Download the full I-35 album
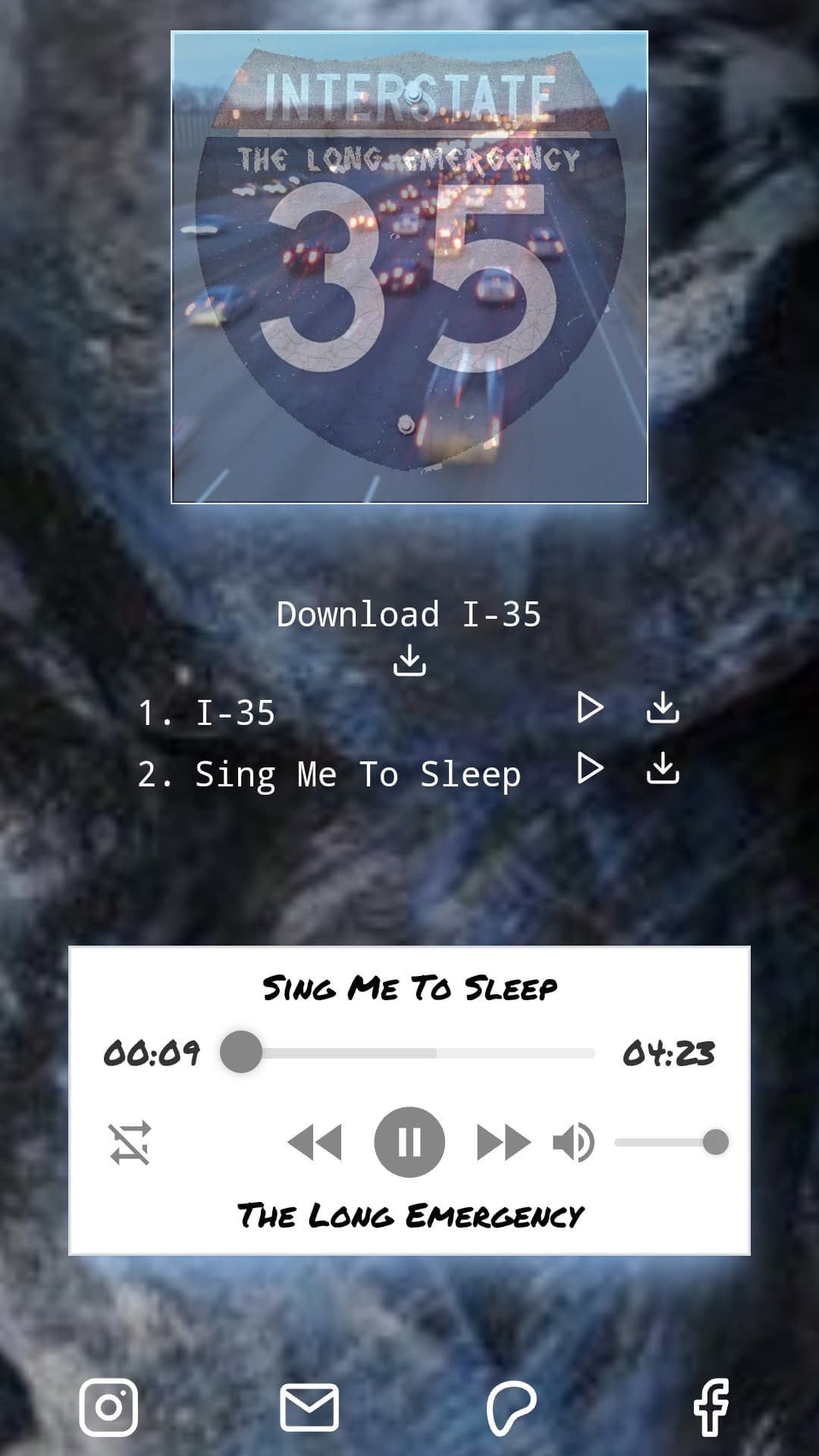 tap(409, 660)
